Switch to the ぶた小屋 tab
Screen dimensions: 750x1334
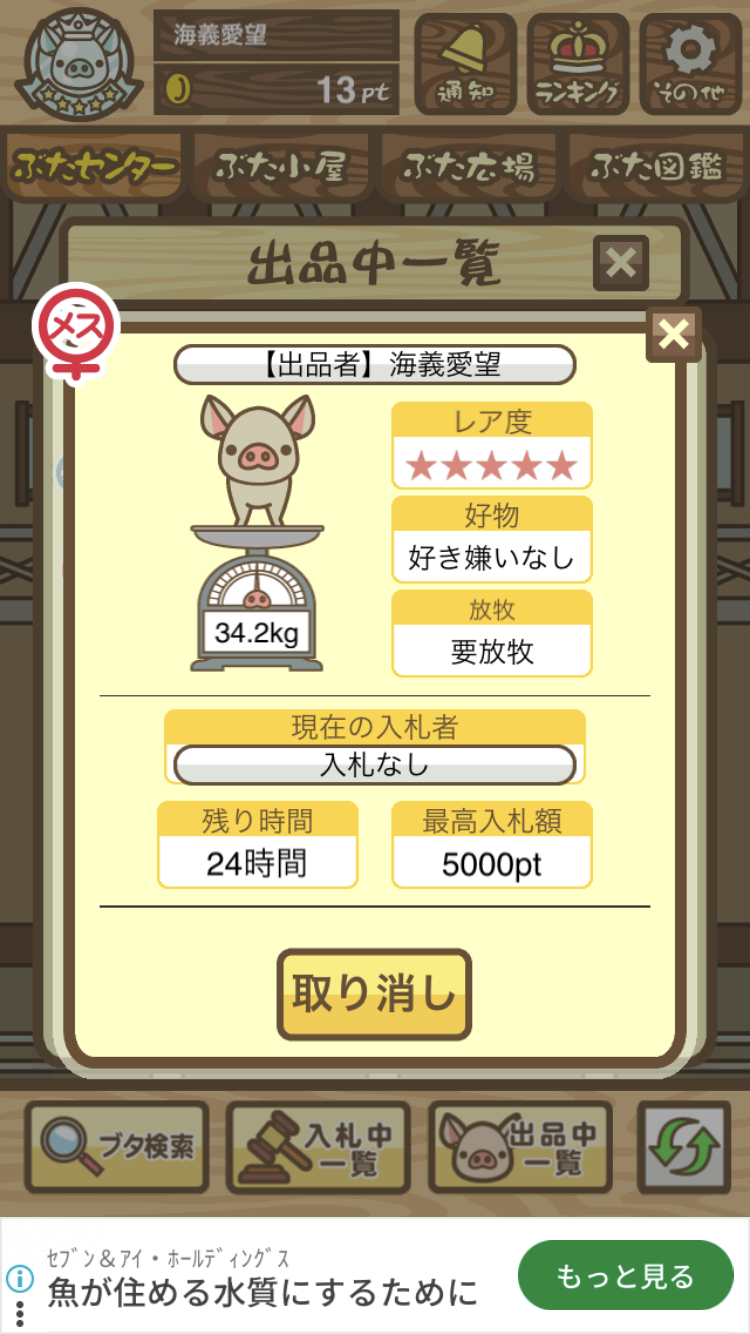click(x=281, y=167)
